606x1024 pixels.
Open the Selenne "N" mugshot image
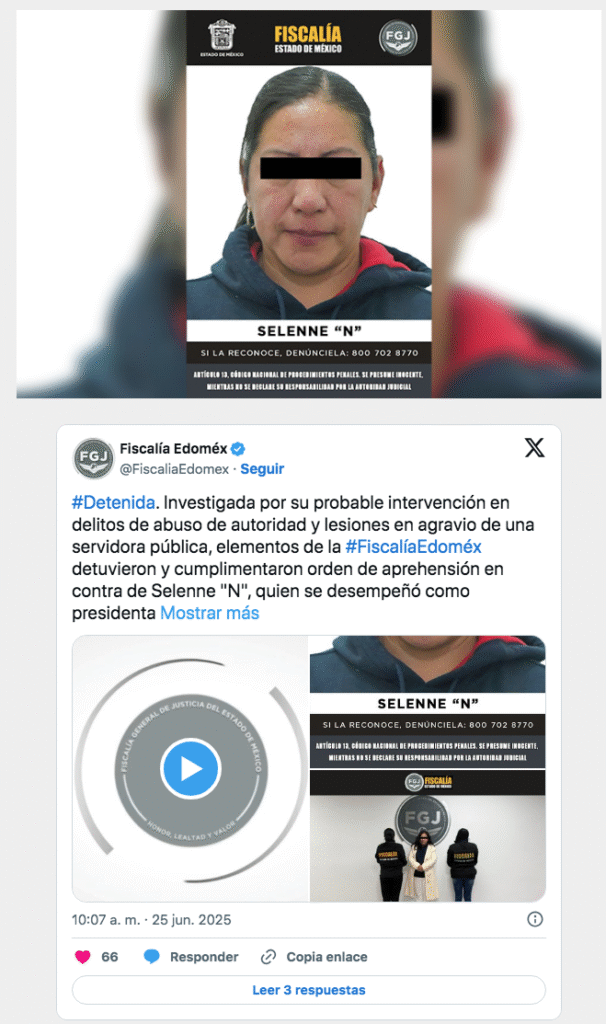tap(309, 203)
